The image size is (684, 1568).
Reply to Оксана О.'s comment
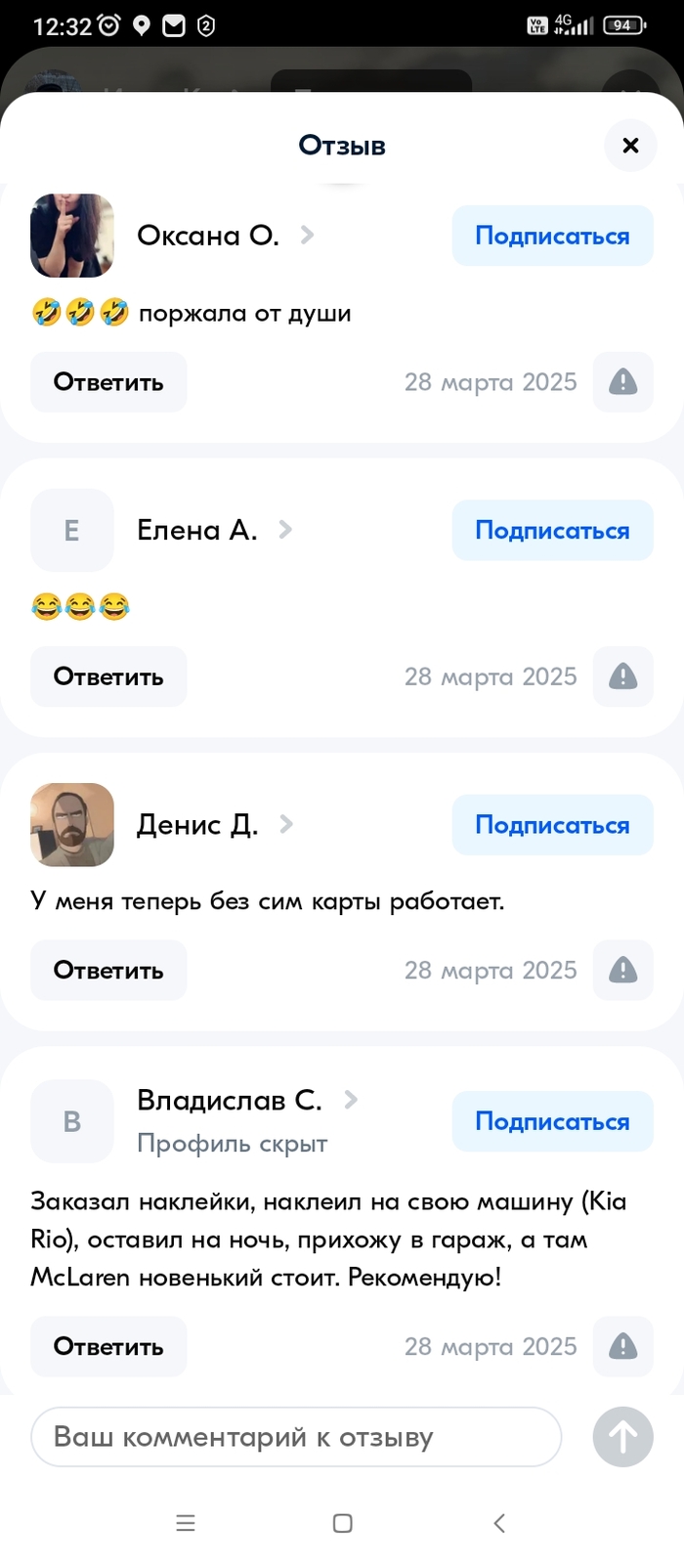click(x=108, y=382)
